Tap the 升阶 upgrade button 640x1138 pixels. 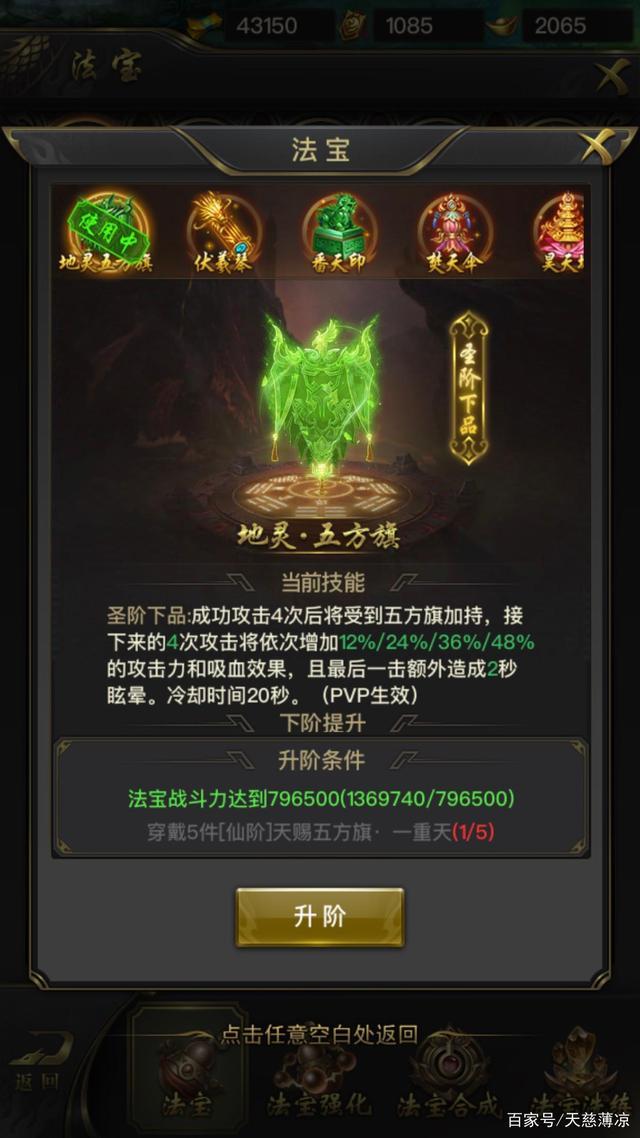[x=319, y=917]
